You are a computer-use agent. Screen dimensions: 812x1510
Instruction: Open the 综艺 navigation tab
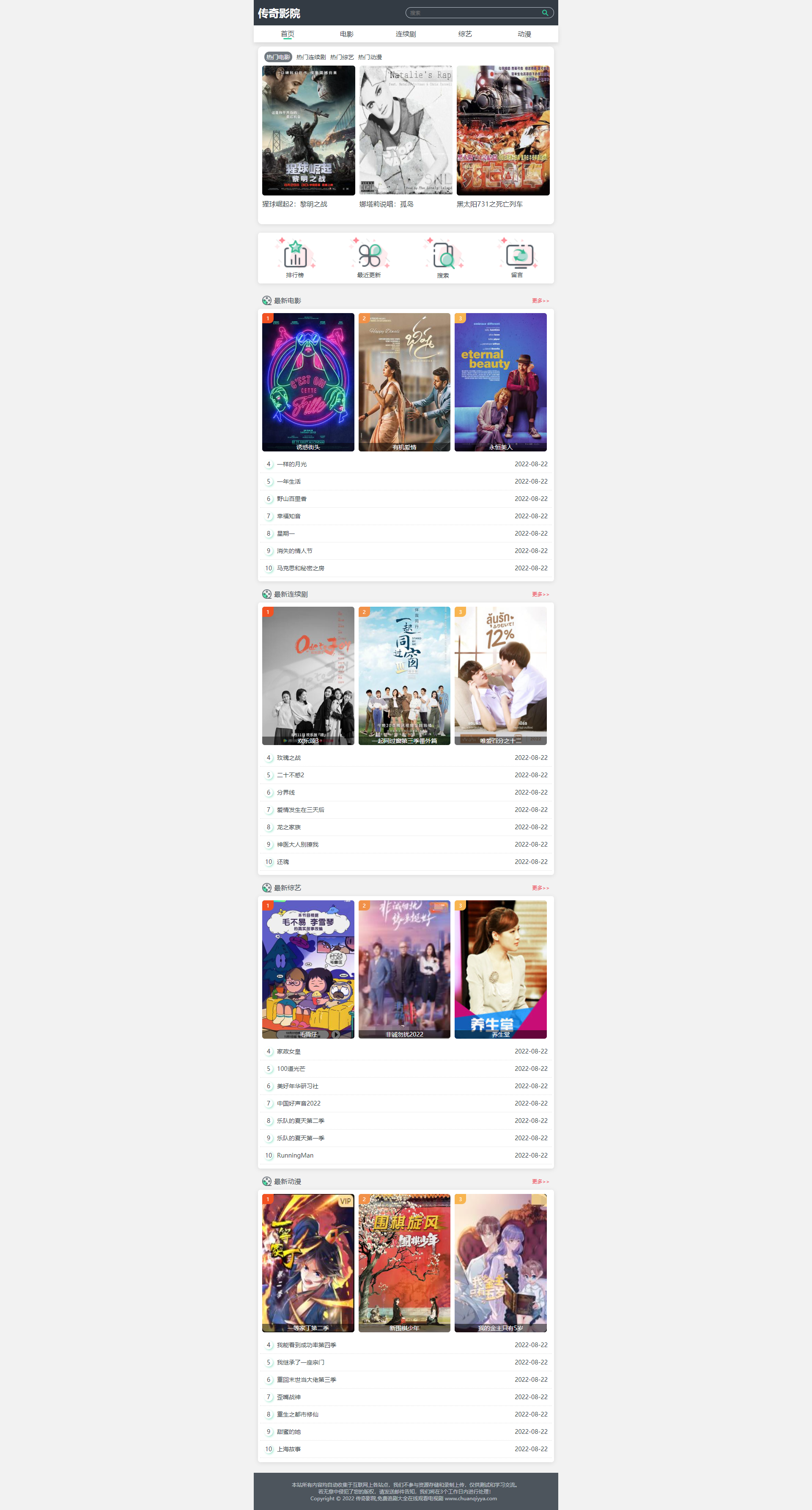tap(465, 34)
